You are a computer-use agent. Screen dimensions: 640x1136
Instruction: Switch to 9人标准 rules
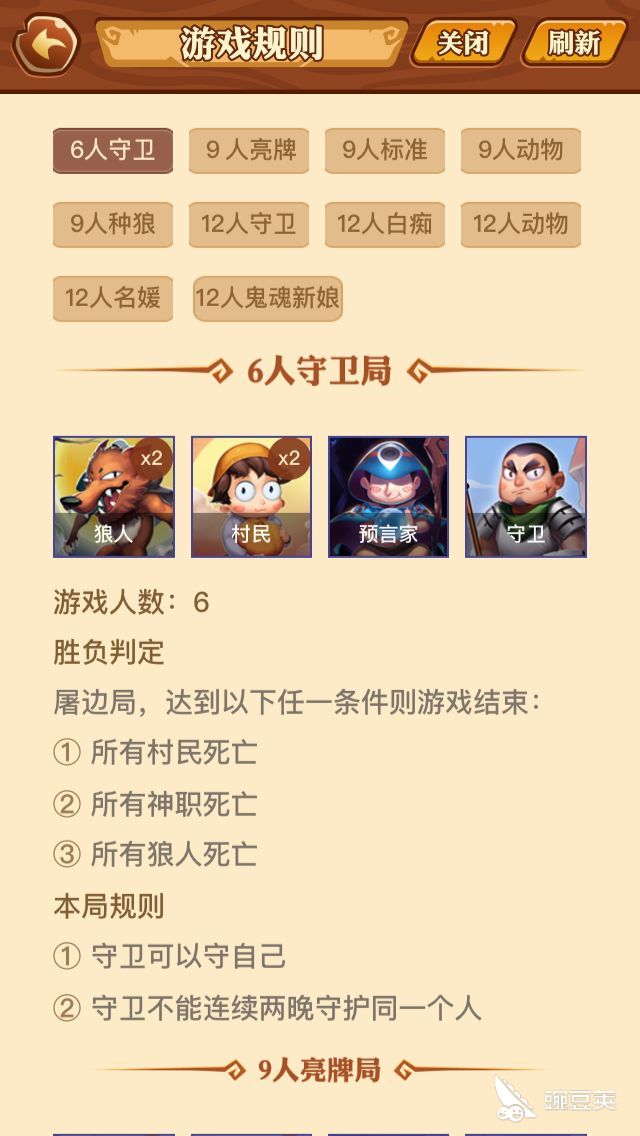point(385,151)
